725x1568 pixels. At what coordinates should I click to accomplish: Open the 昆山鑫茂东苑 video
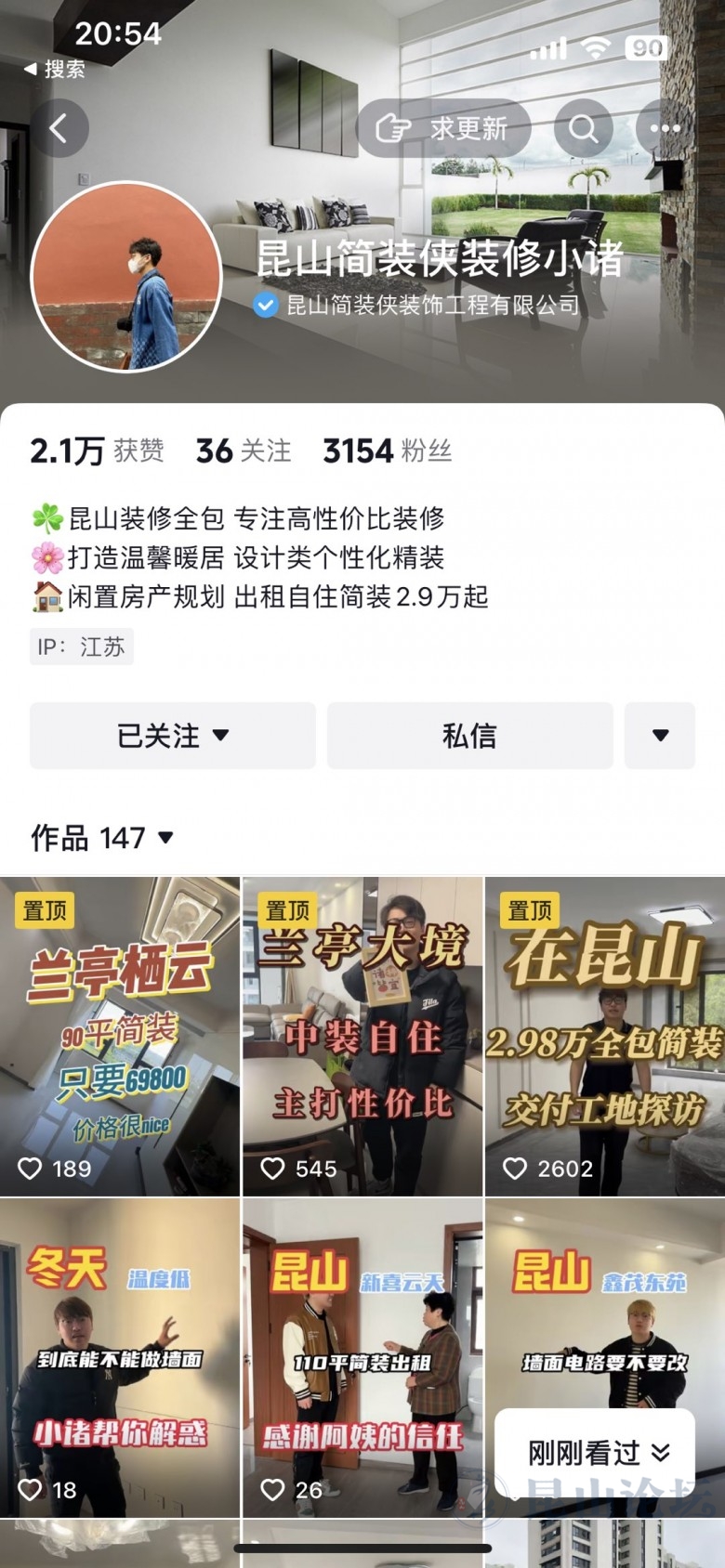[x=605, y=1319]
